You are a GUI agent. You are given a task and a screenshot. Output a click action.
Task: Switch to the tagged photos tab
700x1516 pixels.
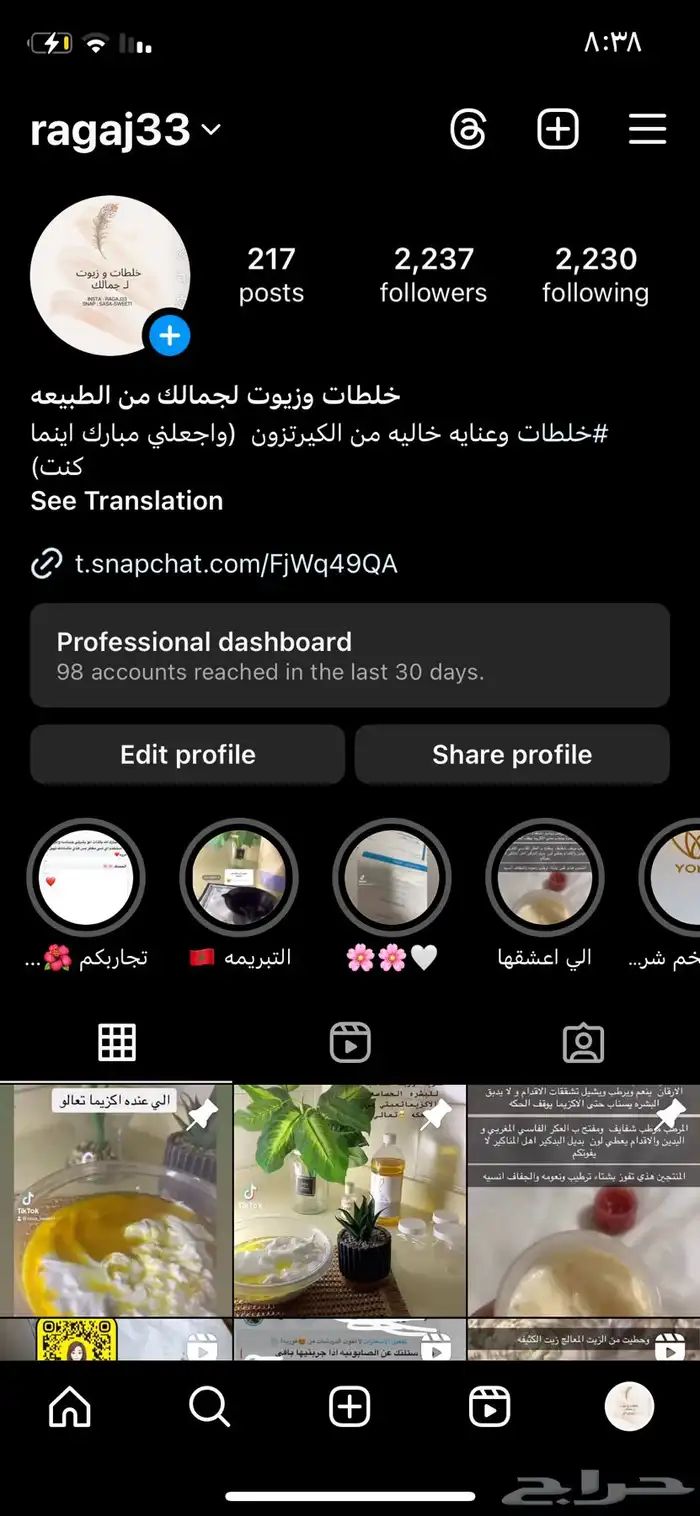click(583, 1043)
